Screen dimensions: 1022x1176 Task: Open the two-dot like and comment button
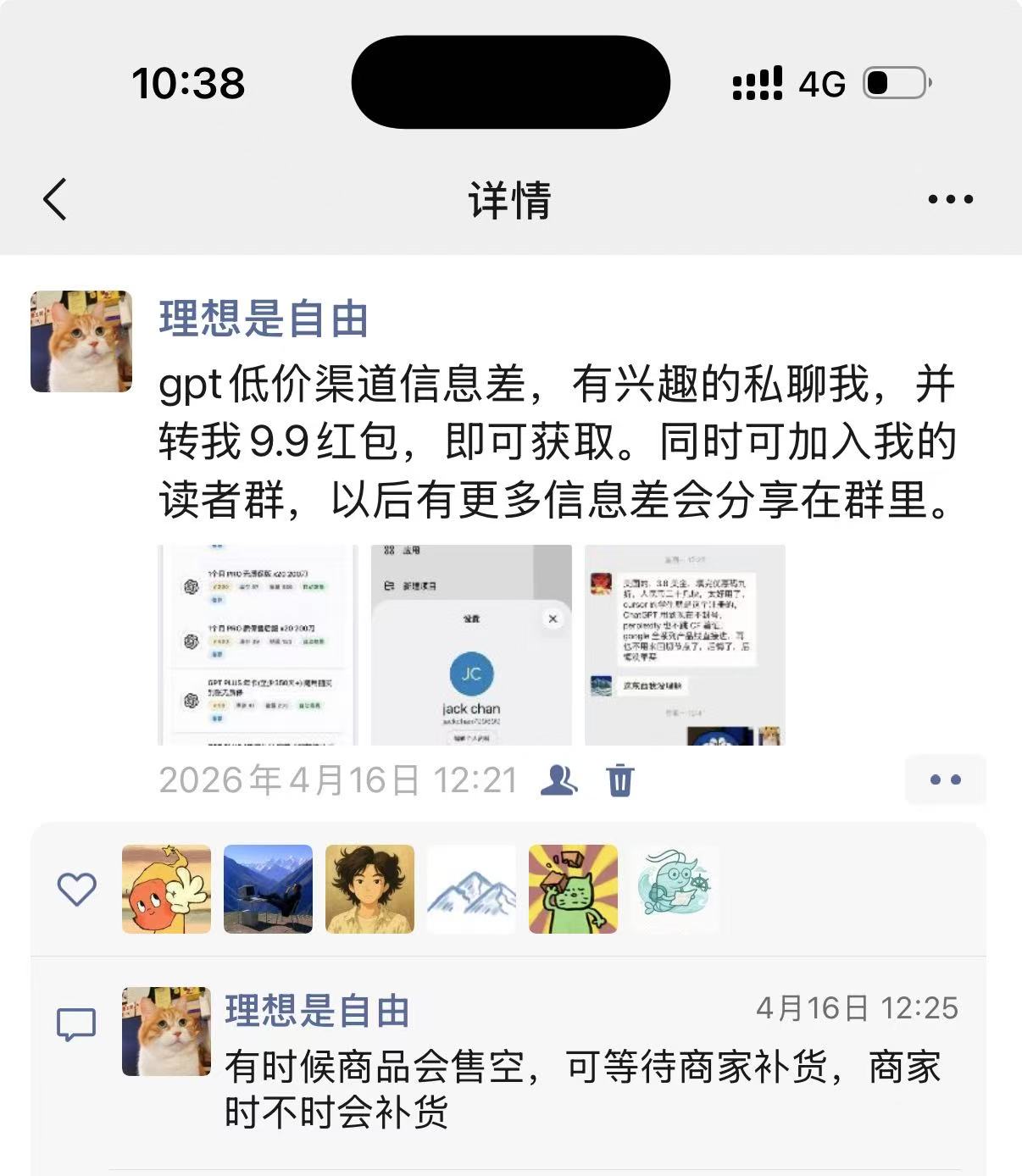pos(945,779)
